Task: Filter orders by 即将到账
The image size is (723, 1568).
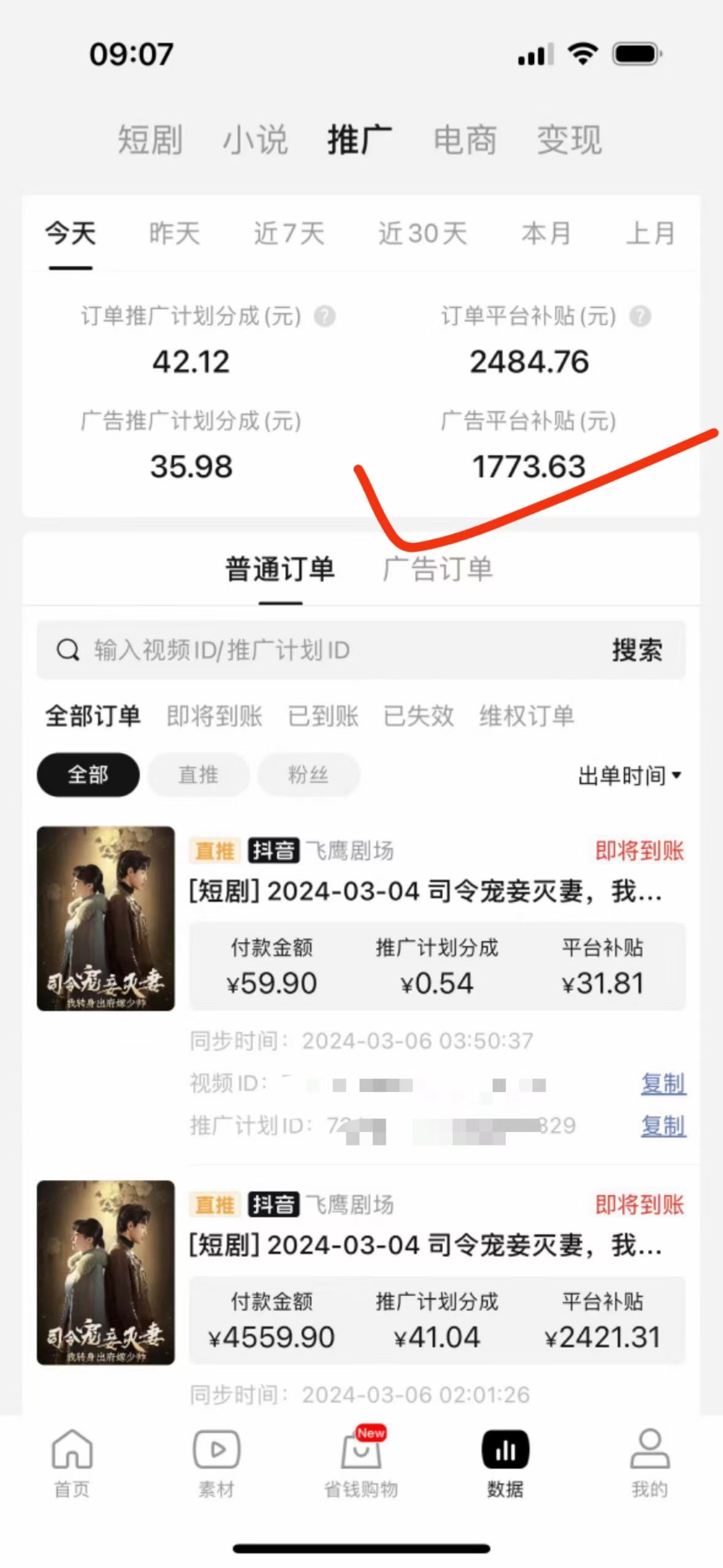Action: 214,716
